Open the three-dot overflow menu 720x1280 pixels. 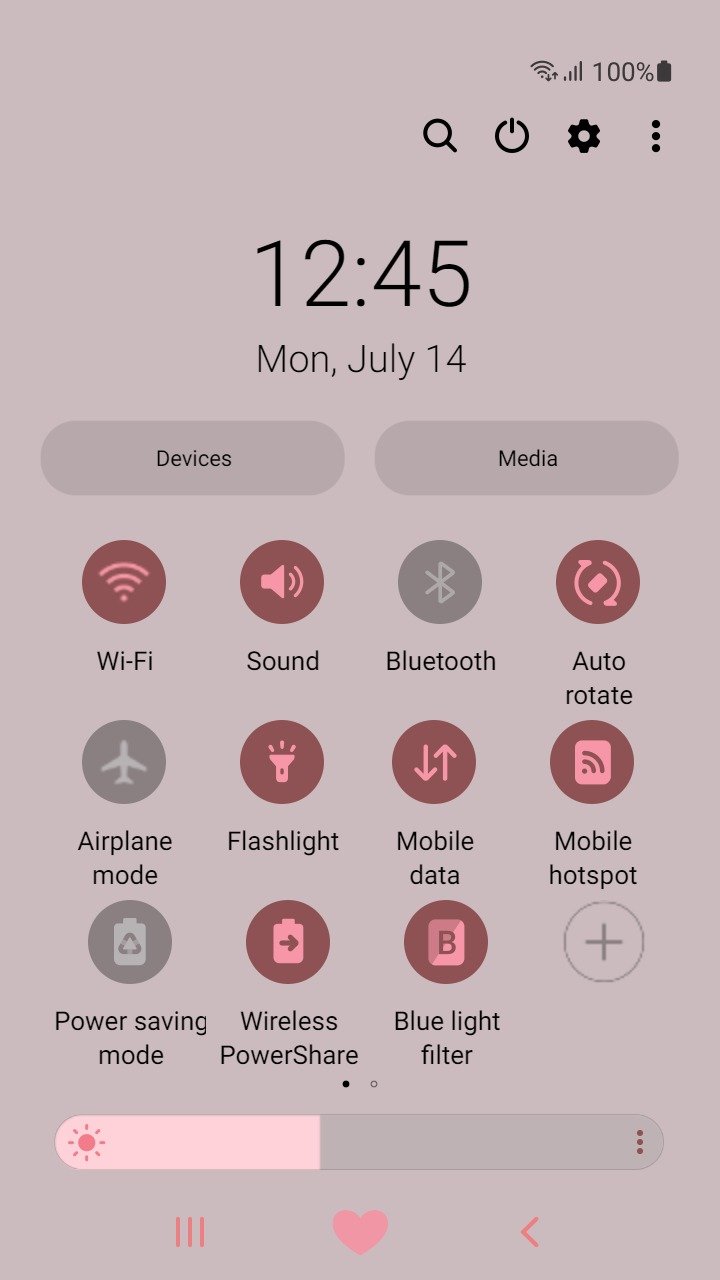[656, 136]
